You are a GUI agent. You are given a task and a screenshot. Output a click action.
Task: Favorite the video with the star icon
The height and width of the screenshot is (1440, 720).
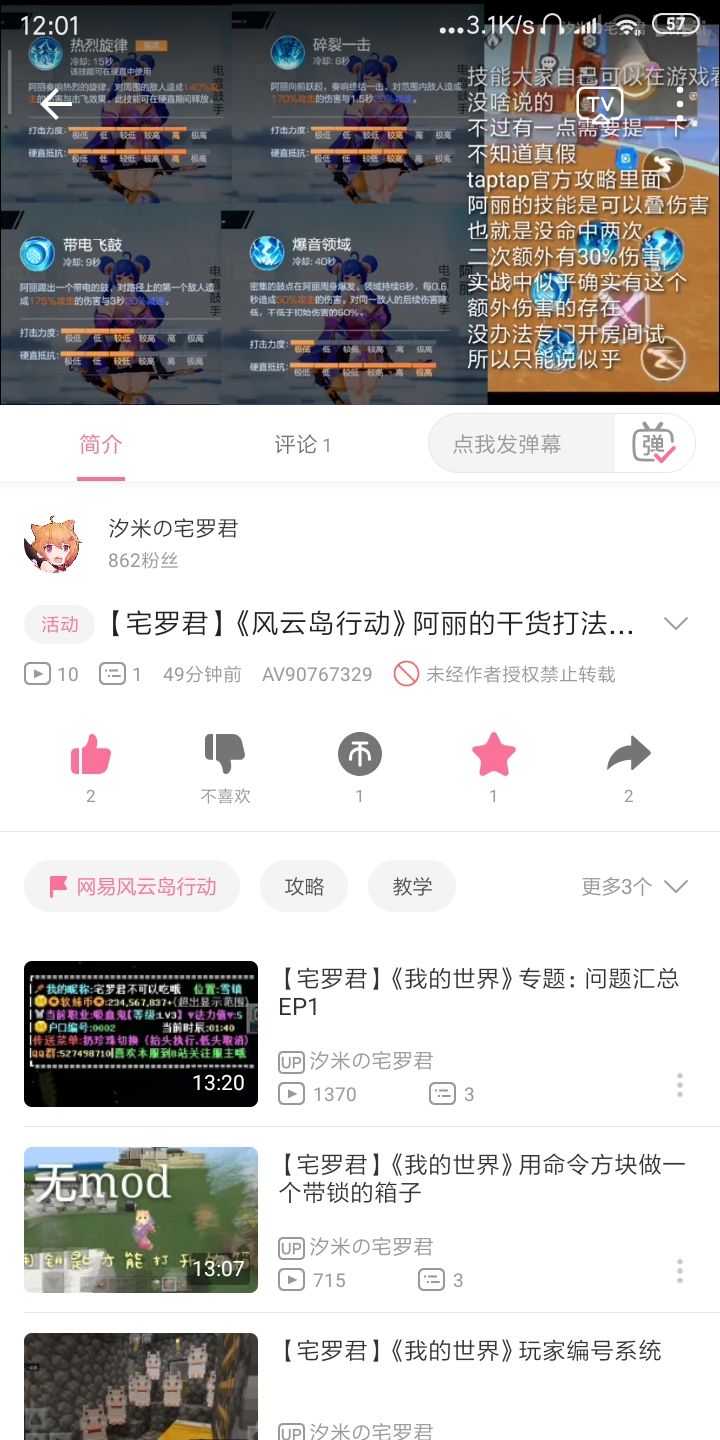point(494,757)
